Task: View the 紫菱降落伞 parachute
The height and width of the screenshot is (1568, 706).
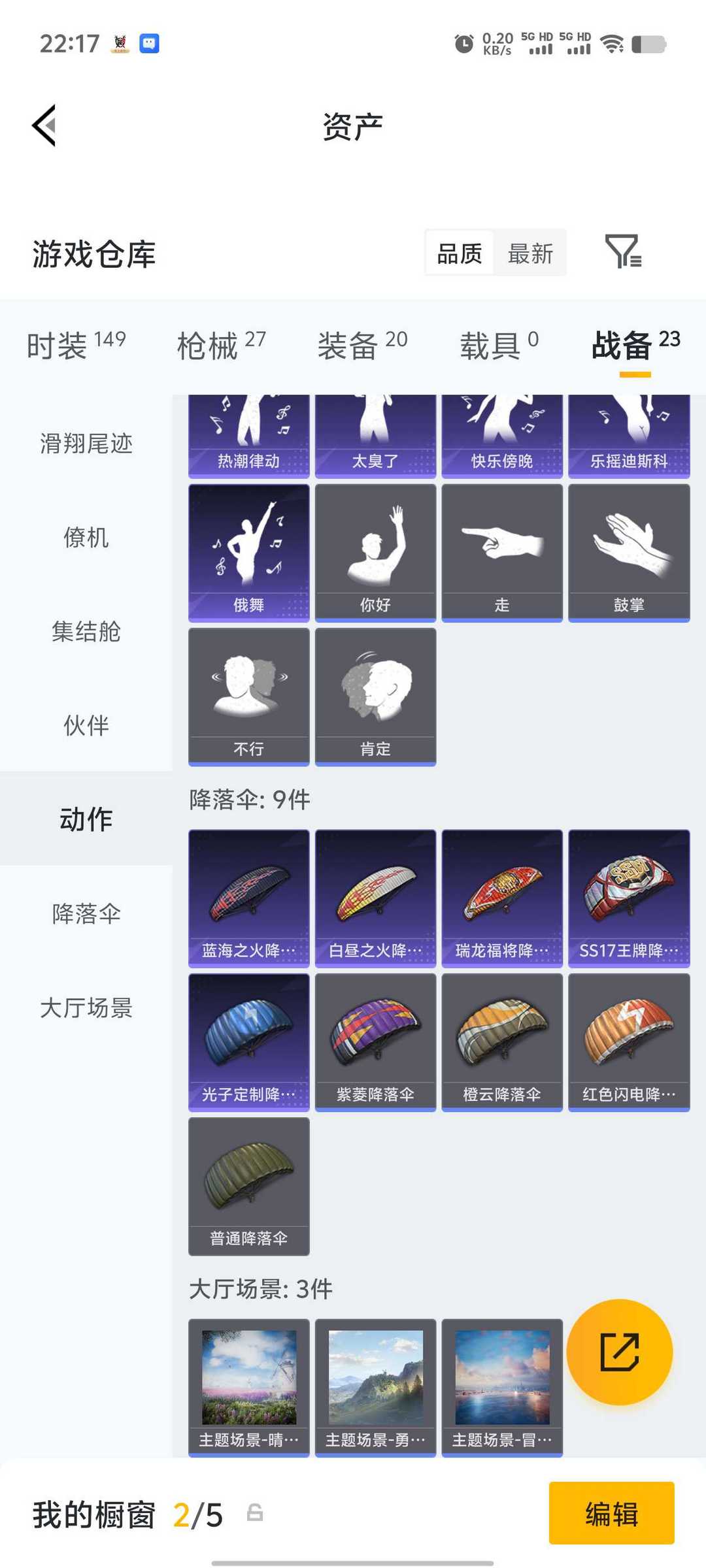Action: (375, 1042)
